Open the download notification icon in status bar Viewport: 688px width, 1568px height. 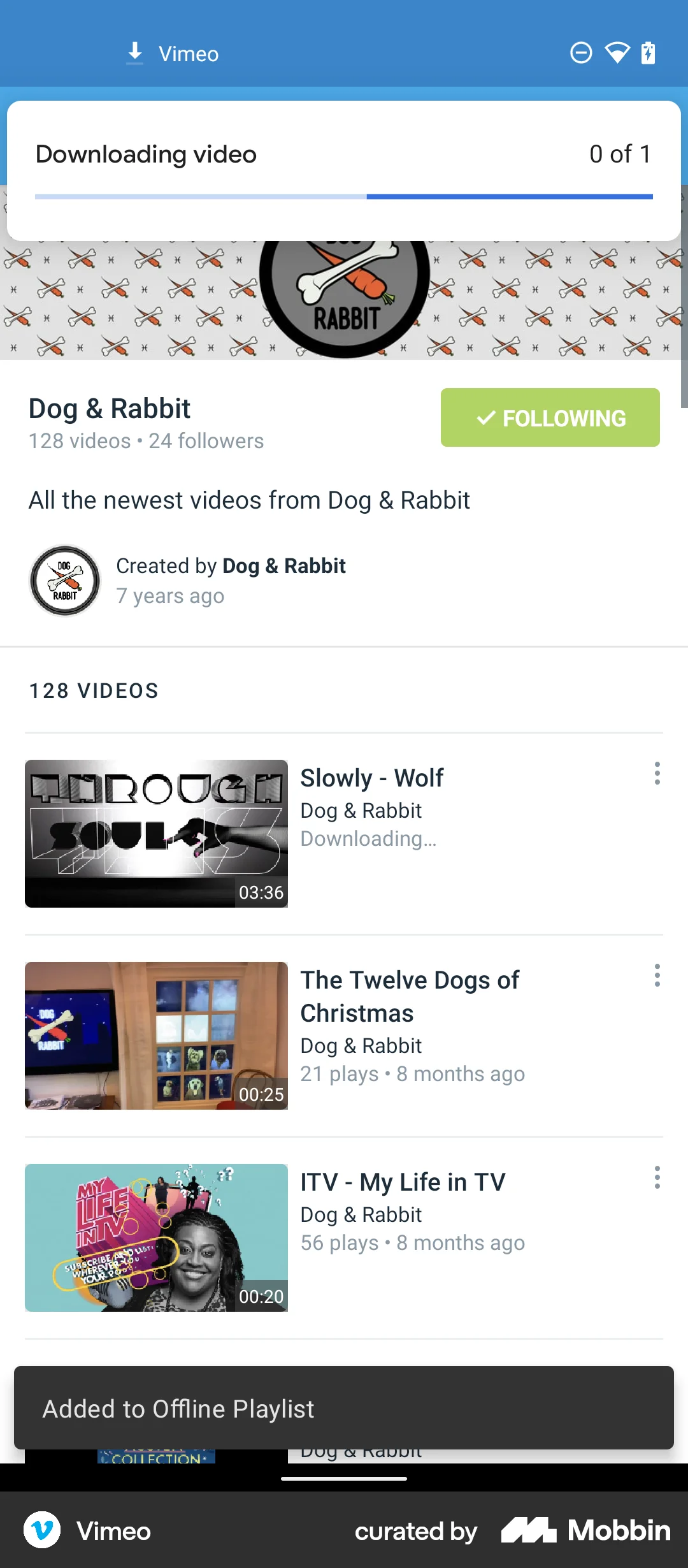(x=134, y=52)
